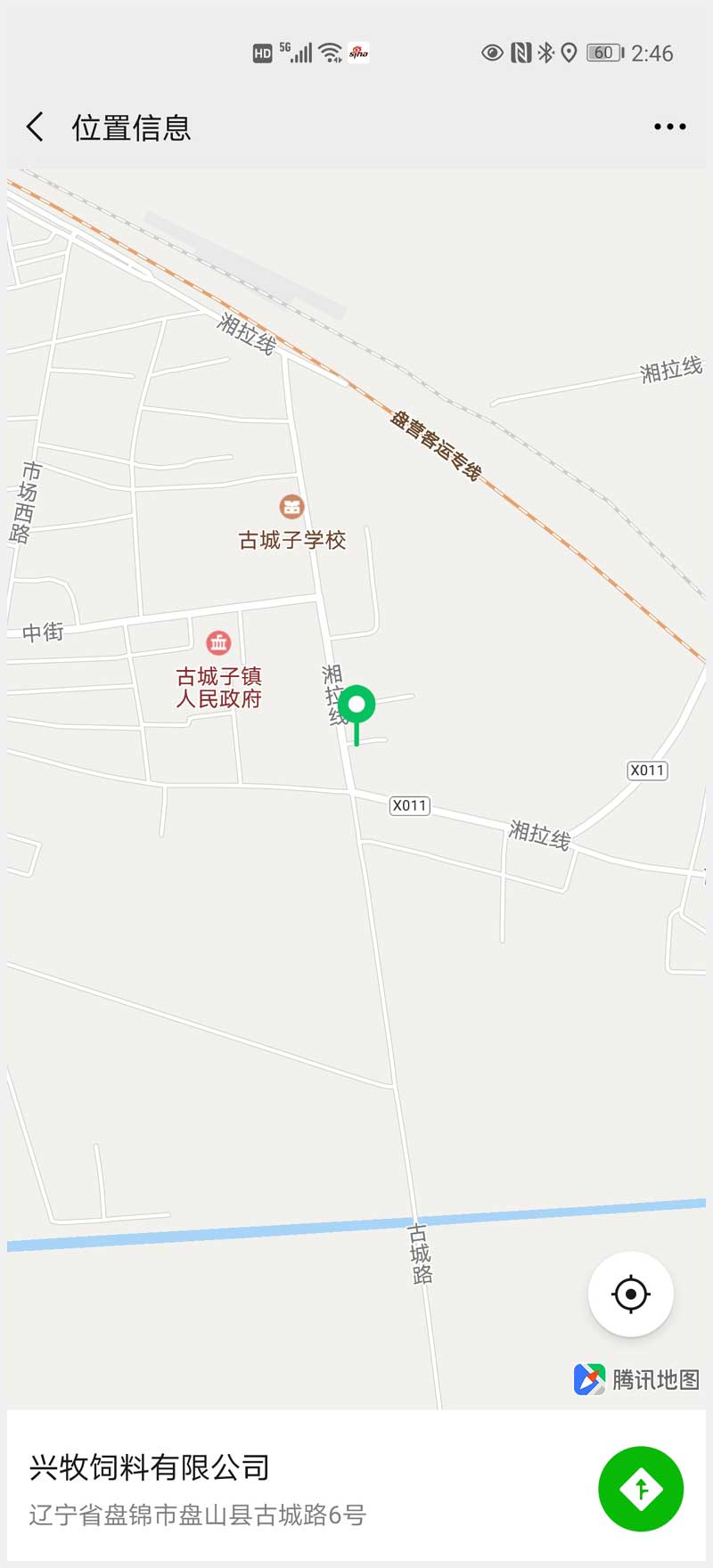Go back from the 位置信息 screen
Image resolution: width=713 pixels, height=1568 pixels.
[x=36, y=127]
